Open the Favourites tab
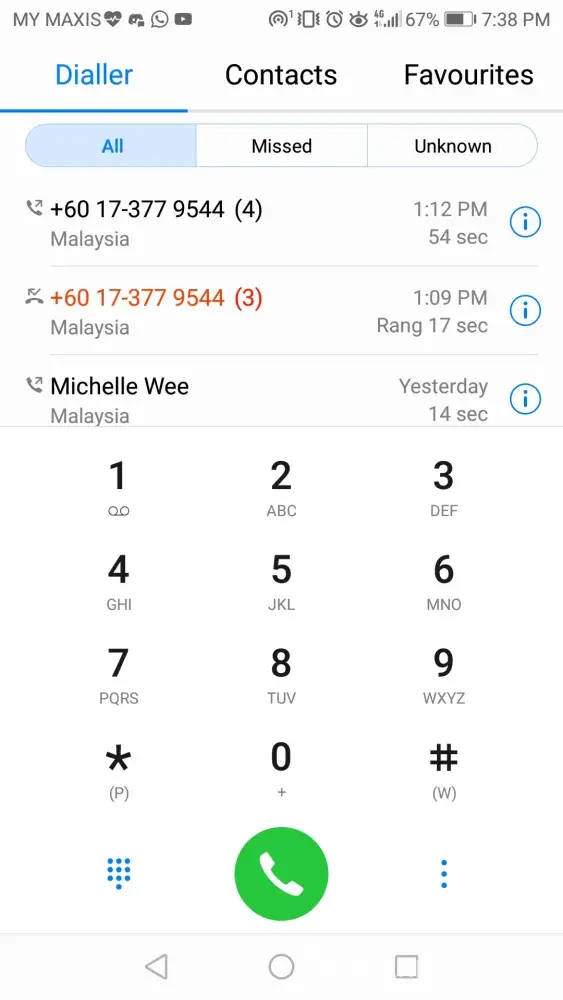The width and height of the screenshot is (563, 1000). pyautogui.click(x=469, y=75)
